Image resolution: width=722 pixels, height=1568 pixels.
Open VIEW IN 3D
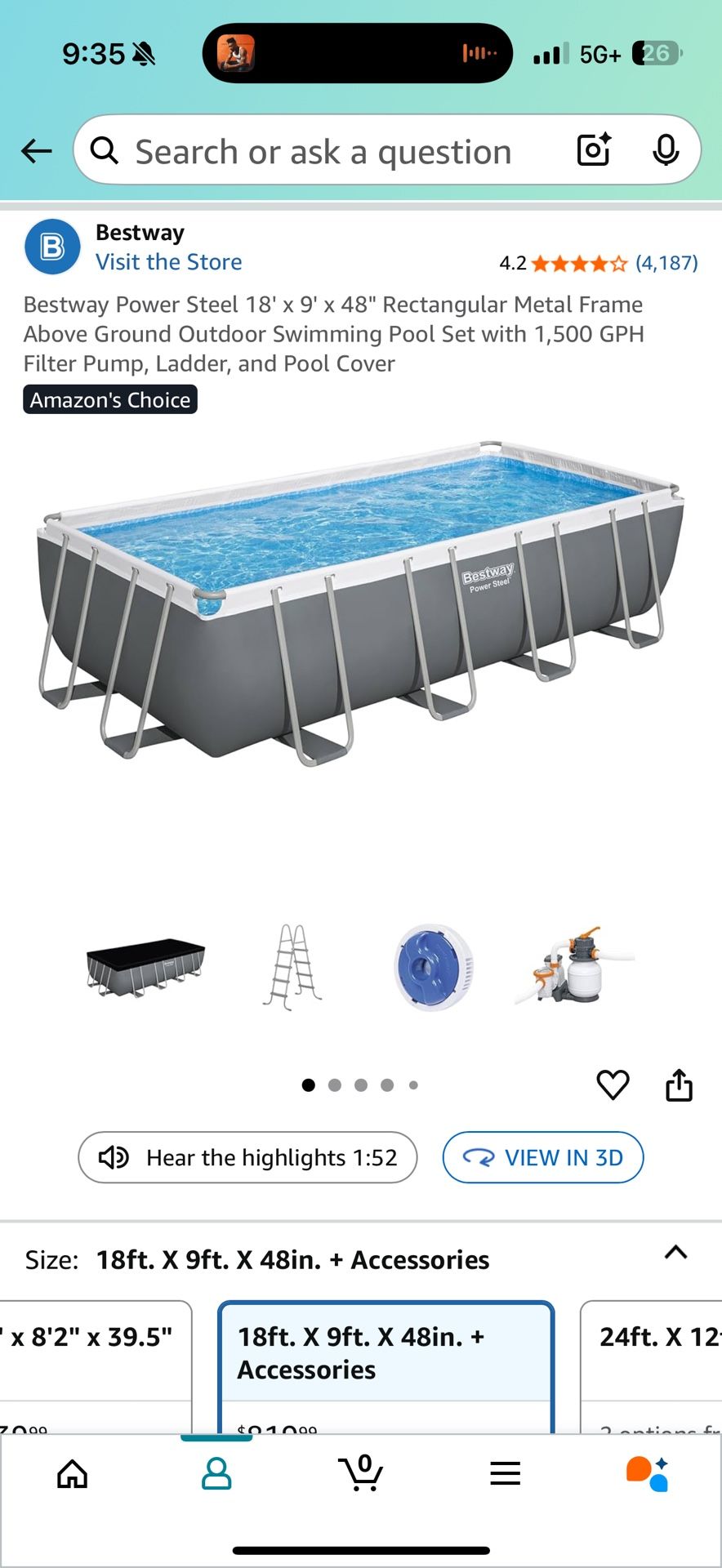click(x=543, y=1157)
